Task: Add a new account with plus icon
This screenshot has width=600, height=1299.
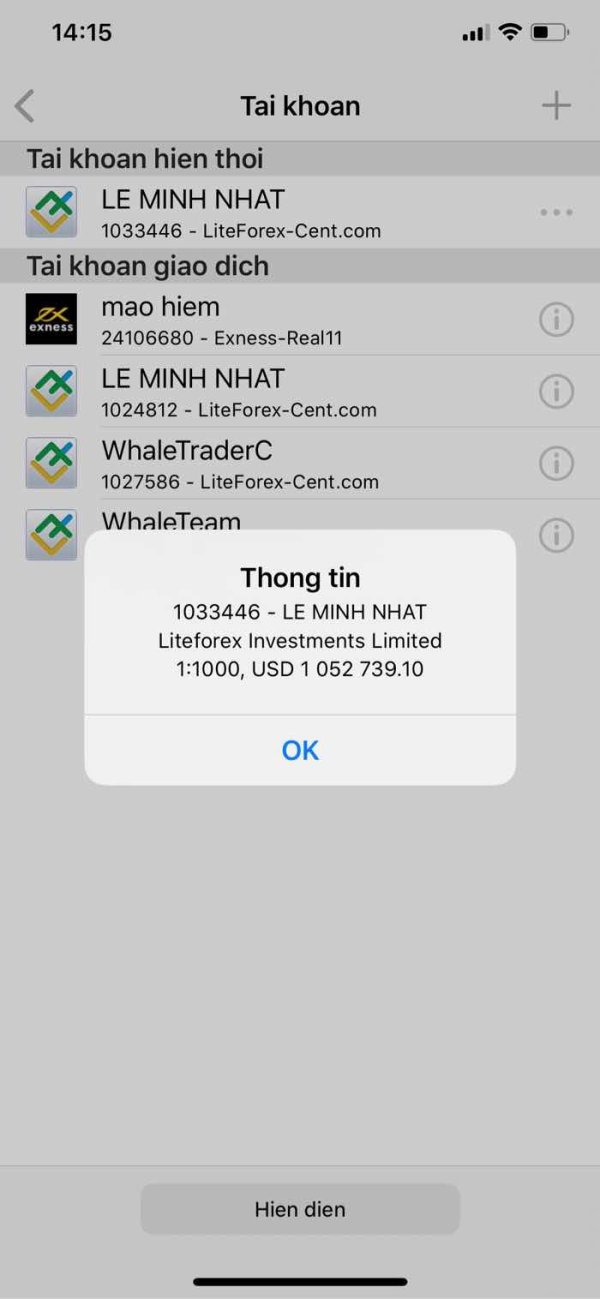Action: (x=556, y=106)
